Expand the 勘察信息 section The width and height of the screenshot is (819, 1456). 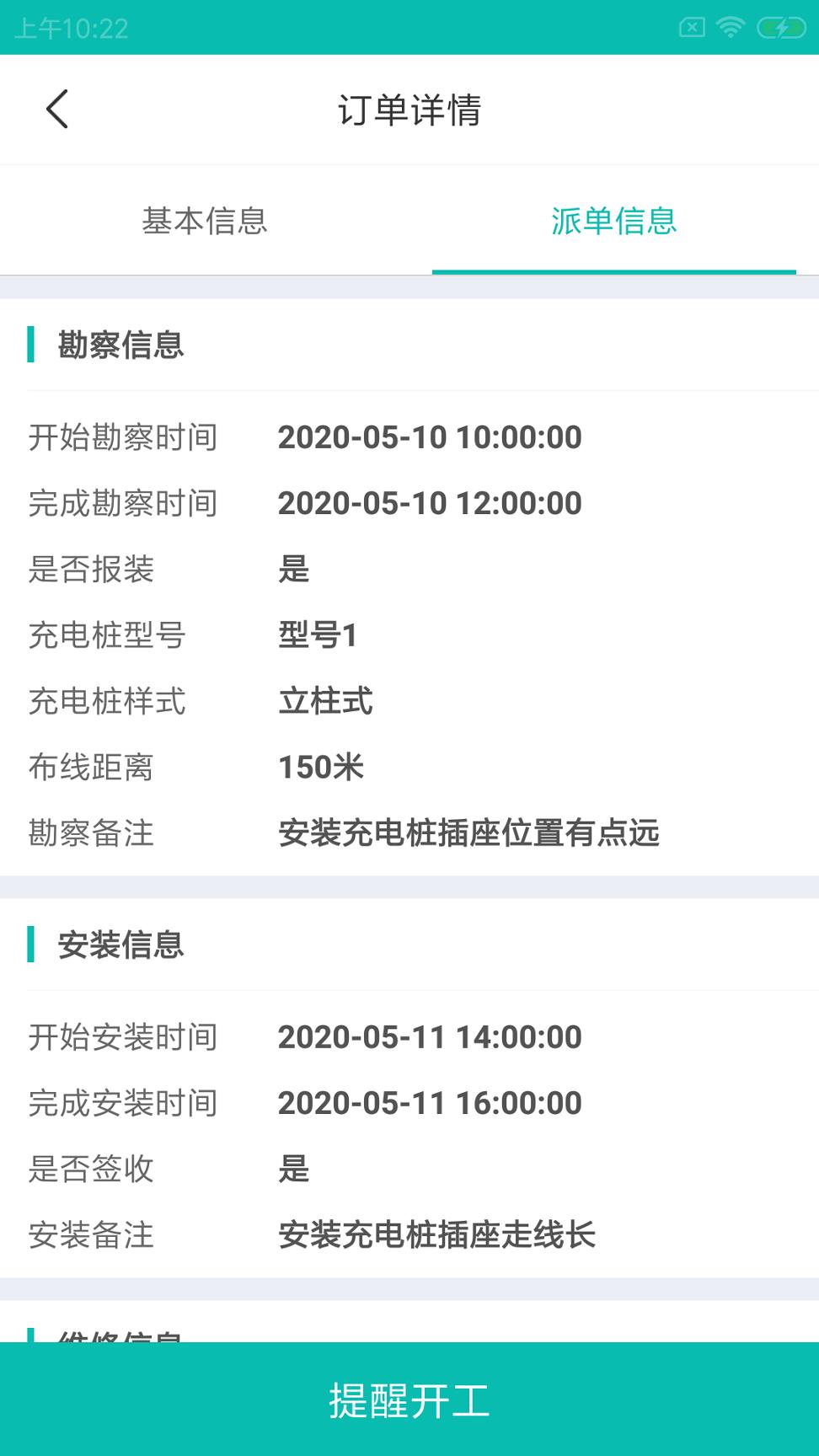coord(120,345)
